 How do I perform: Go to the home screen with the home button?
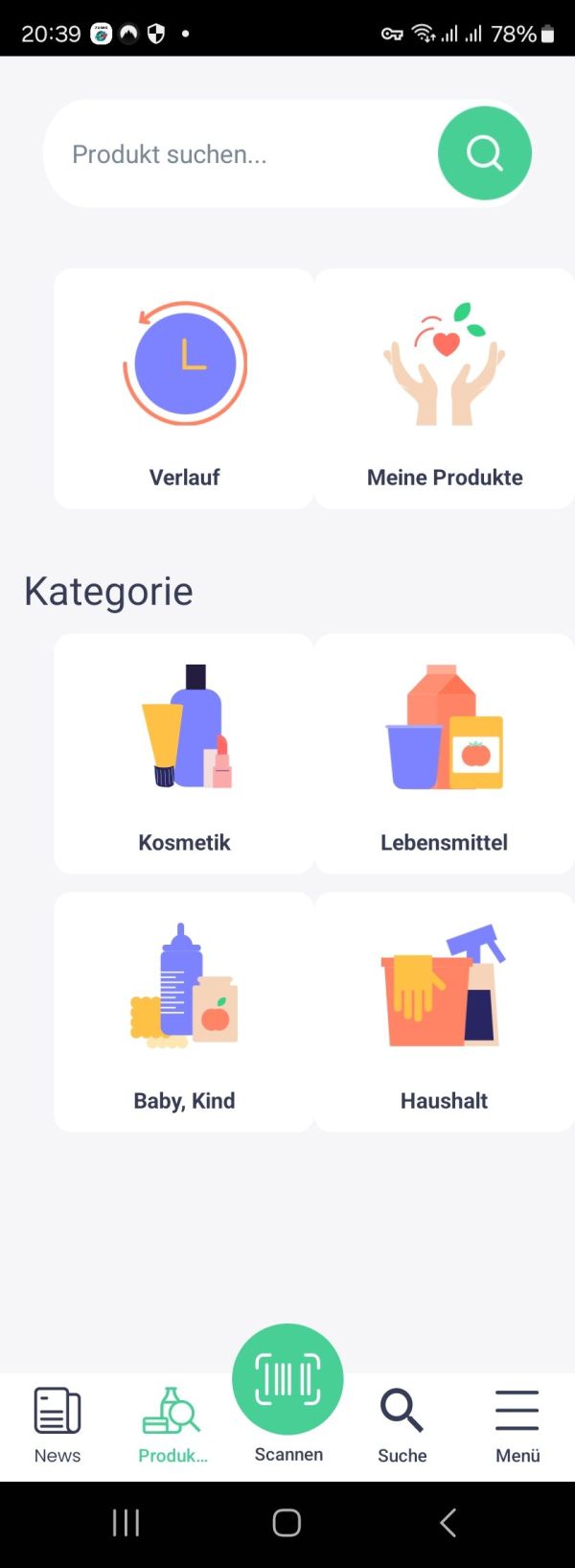pos(287,1522)
